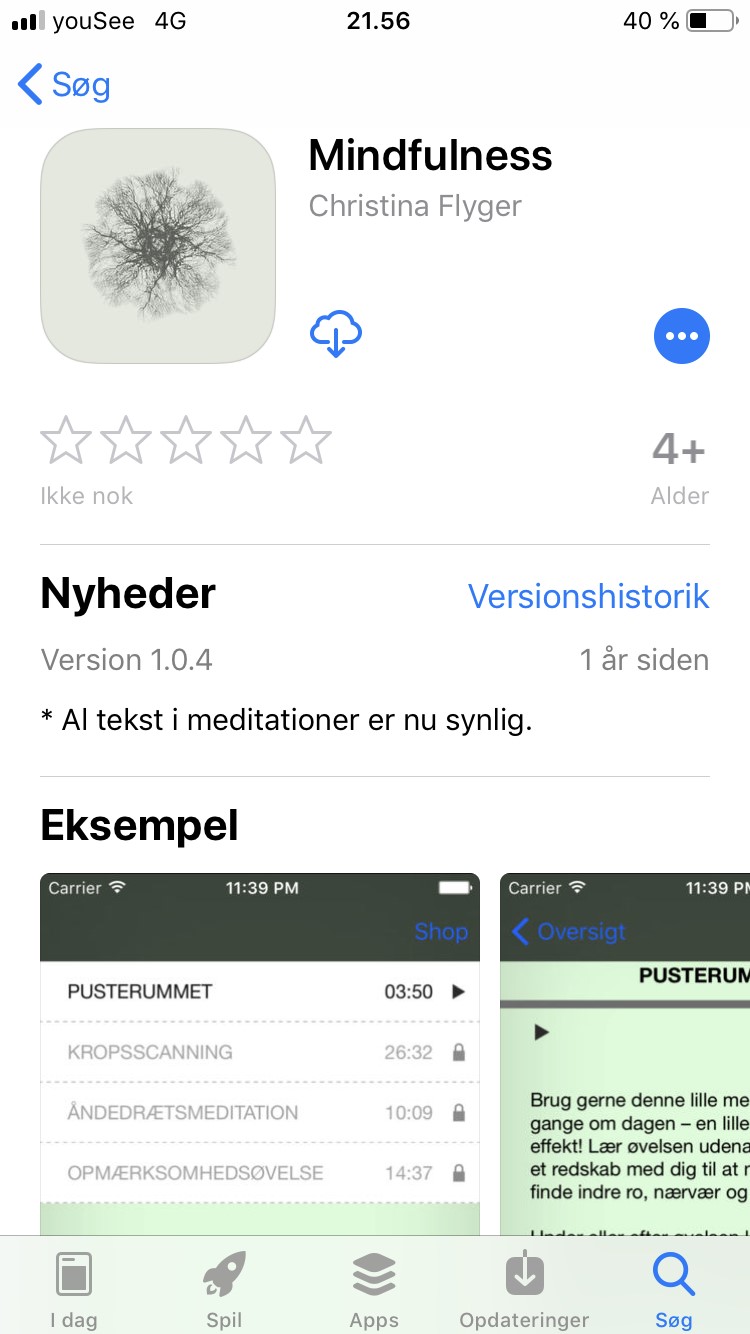Open the Apps tab
750x1334 pixels.
pyautogui.click(x=374, y=1288)
